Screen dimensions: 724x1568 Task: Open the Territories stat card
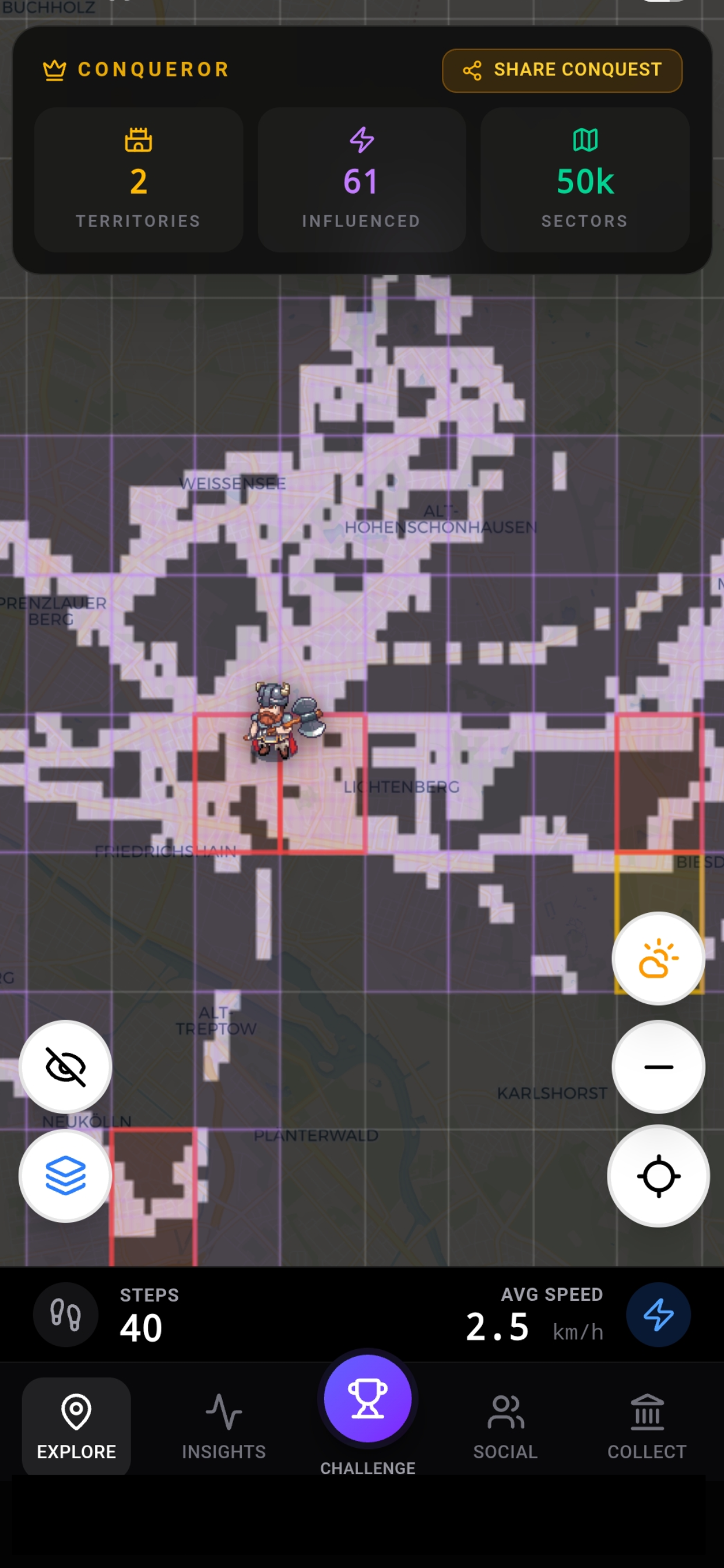click(139, 180)
